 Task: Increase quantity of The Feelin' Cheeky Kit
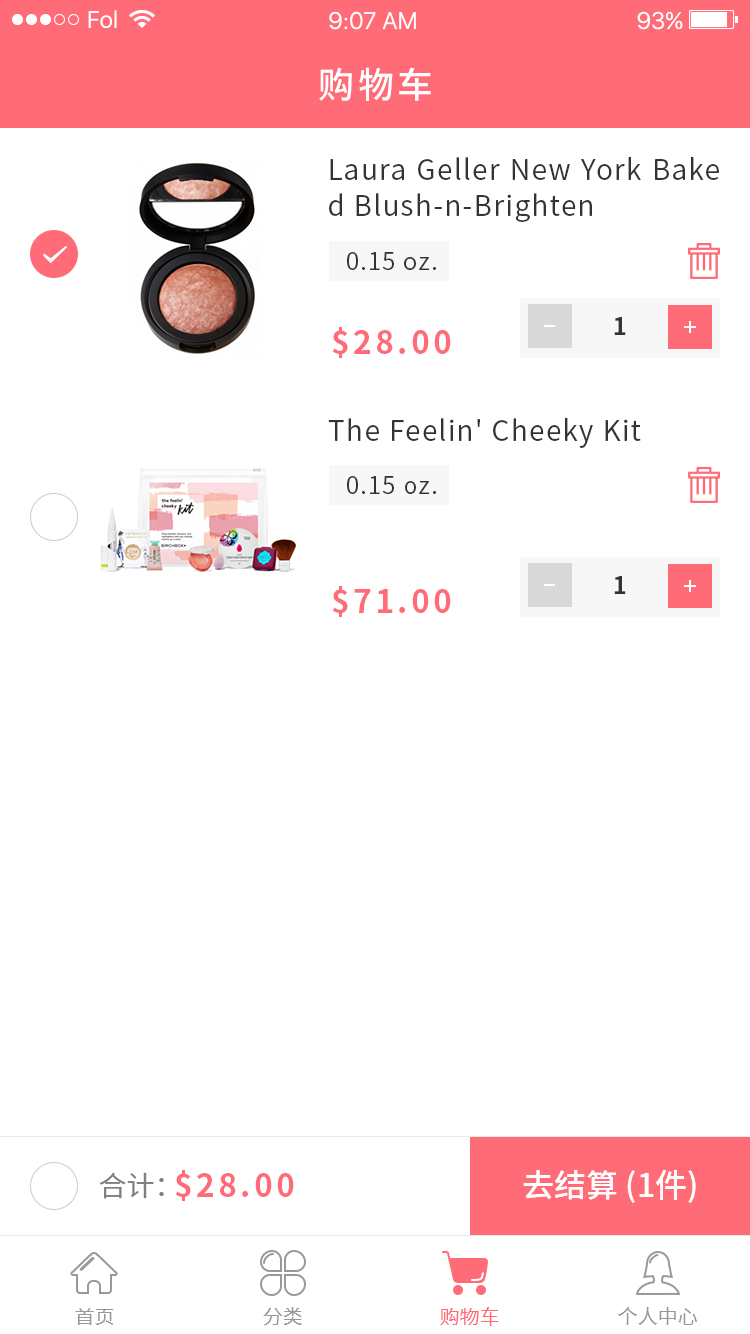pyautogui.click(x=690, y=586)
